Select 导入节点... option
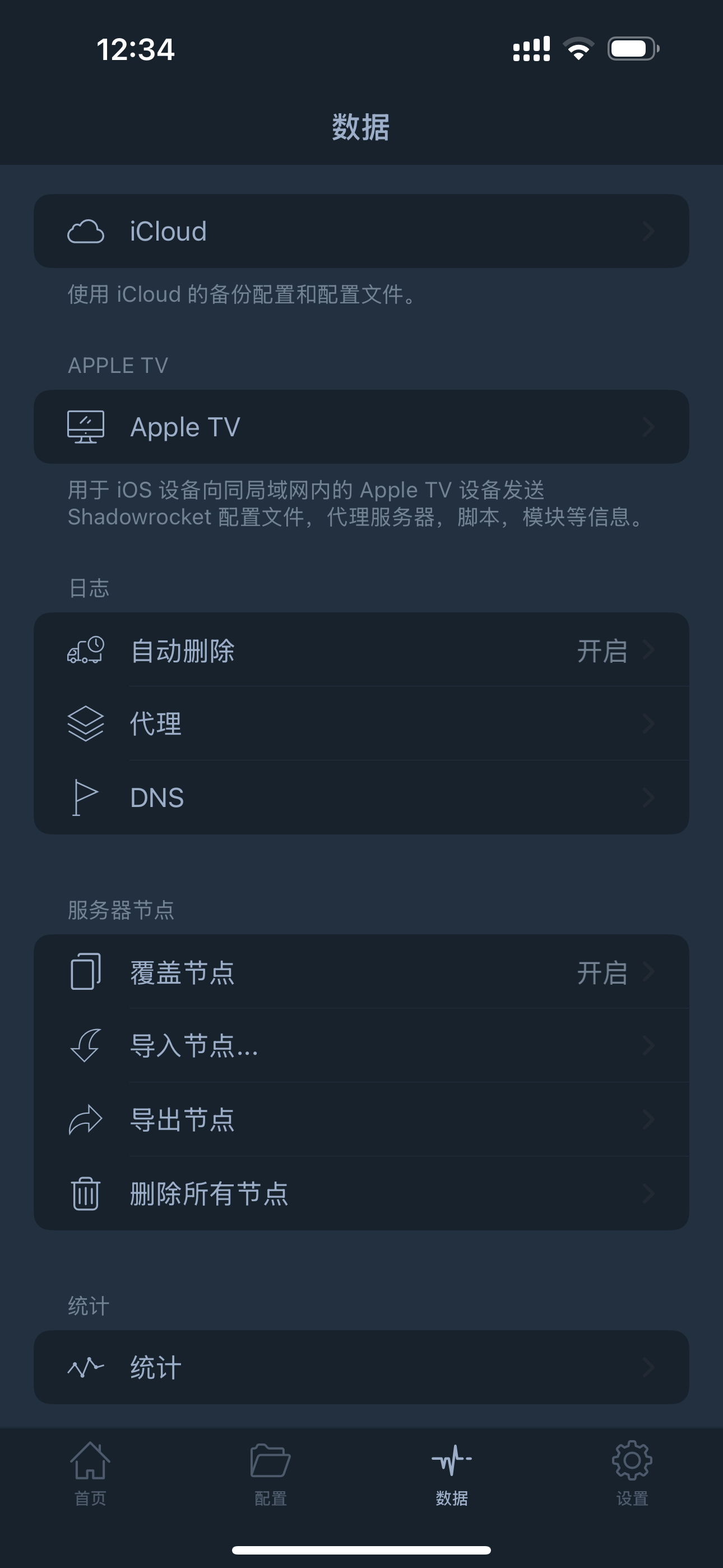 361,1046
